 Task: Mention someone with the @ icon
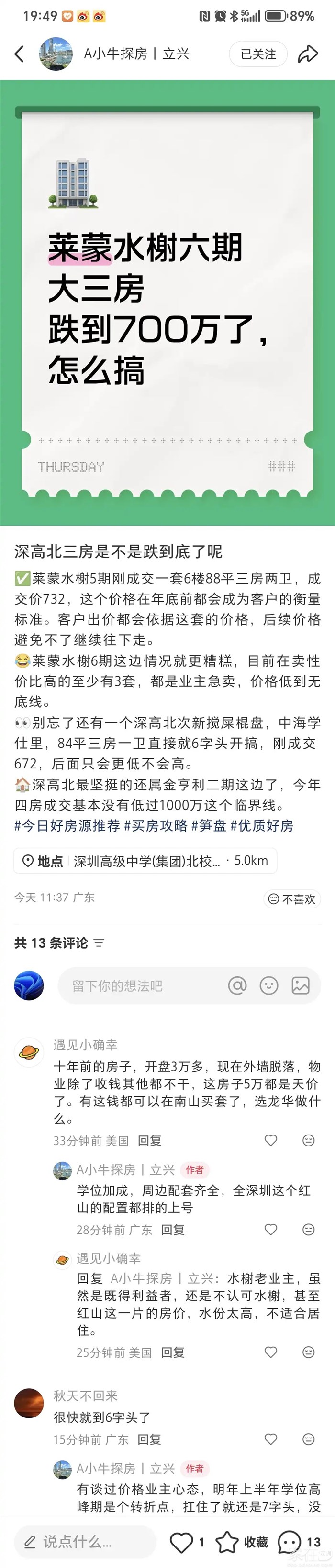pos(237,985)
